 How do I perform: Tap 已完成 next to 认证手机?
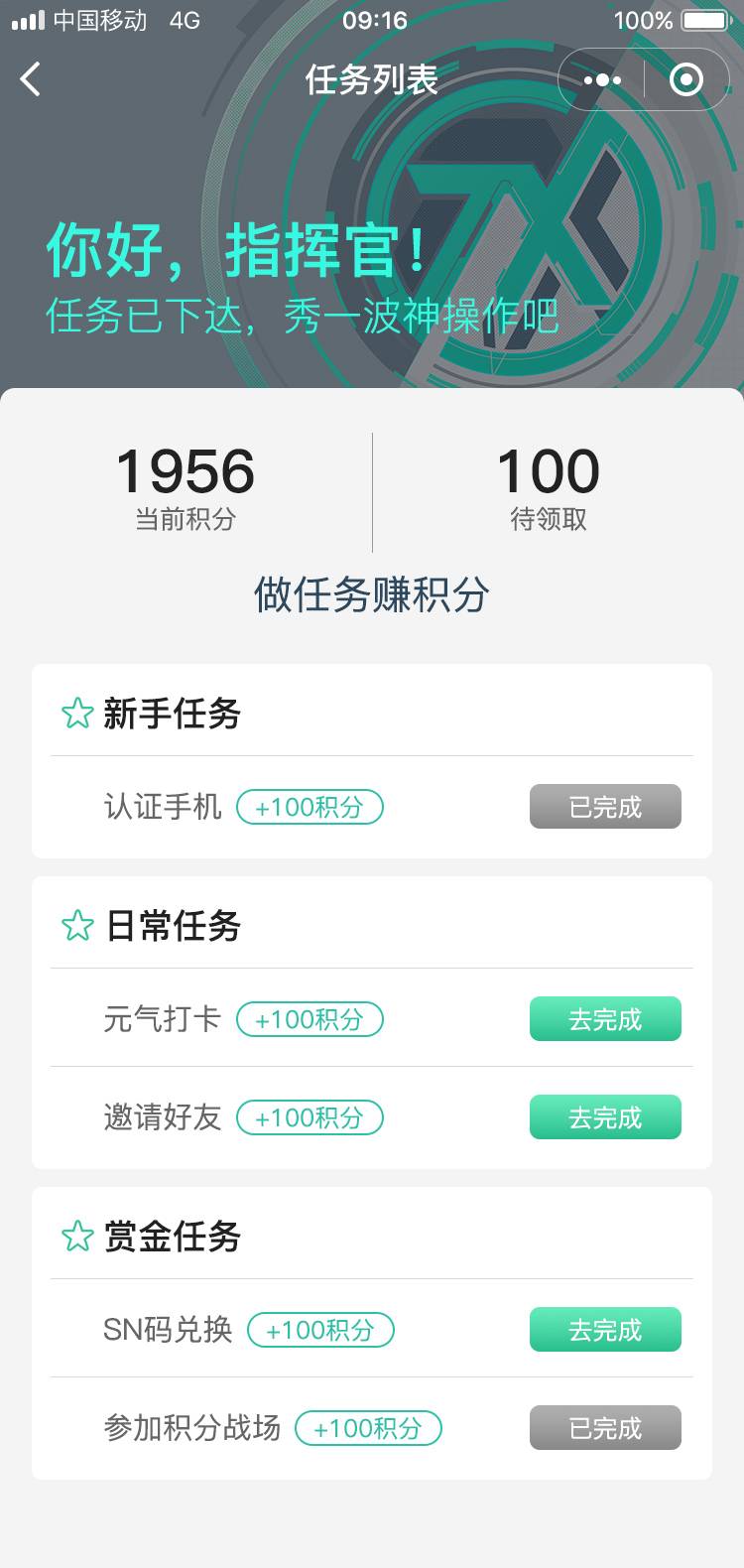(x=605, y=807)
